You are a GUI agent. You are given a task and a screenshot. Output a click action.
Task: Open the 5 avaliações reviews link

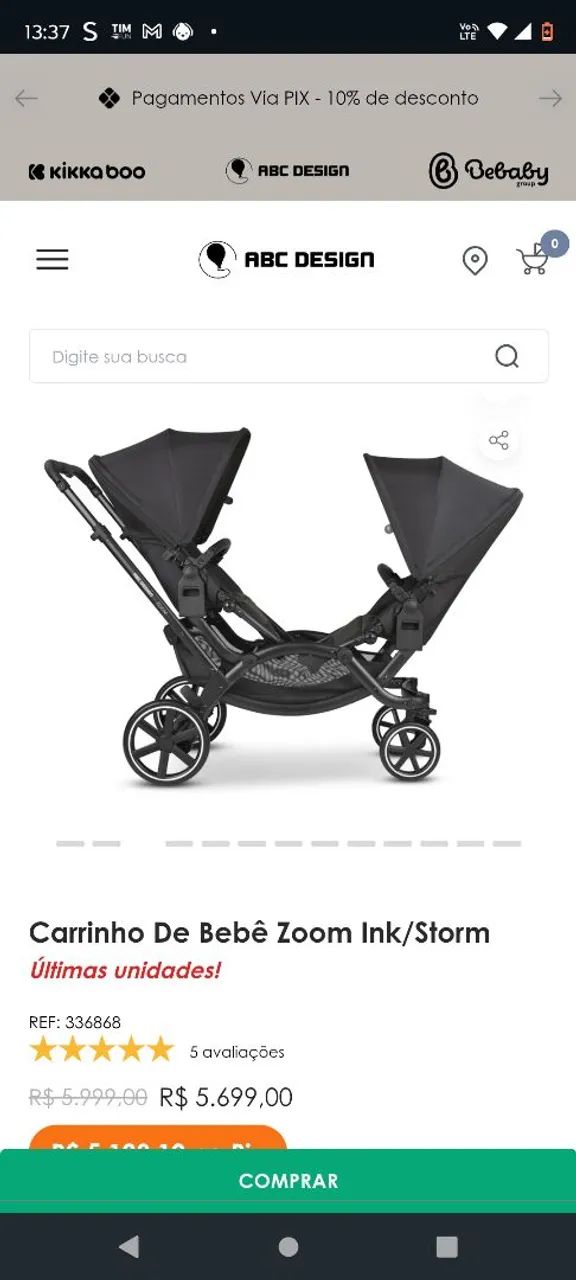coord(237,1052)
